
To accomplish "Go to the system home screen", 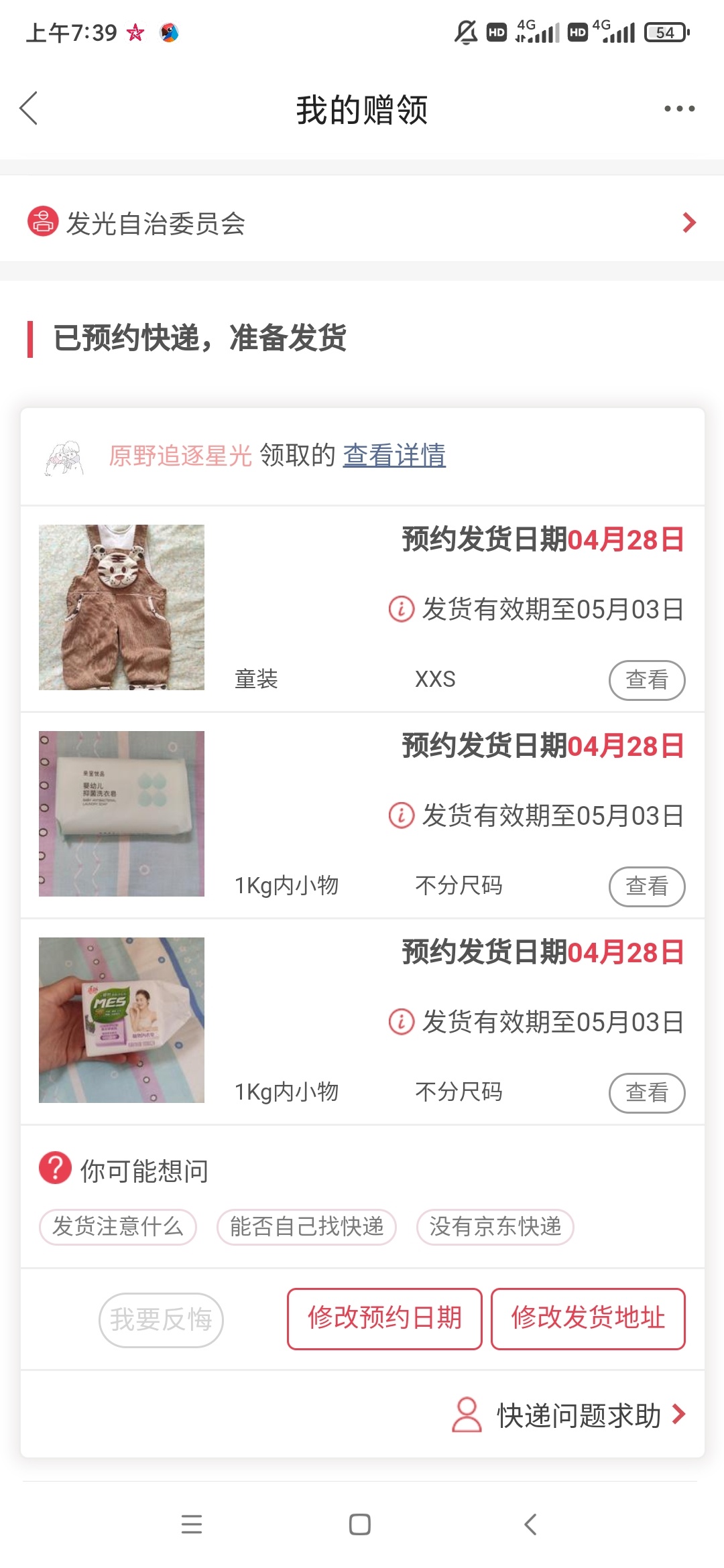I will point(360,1524).
